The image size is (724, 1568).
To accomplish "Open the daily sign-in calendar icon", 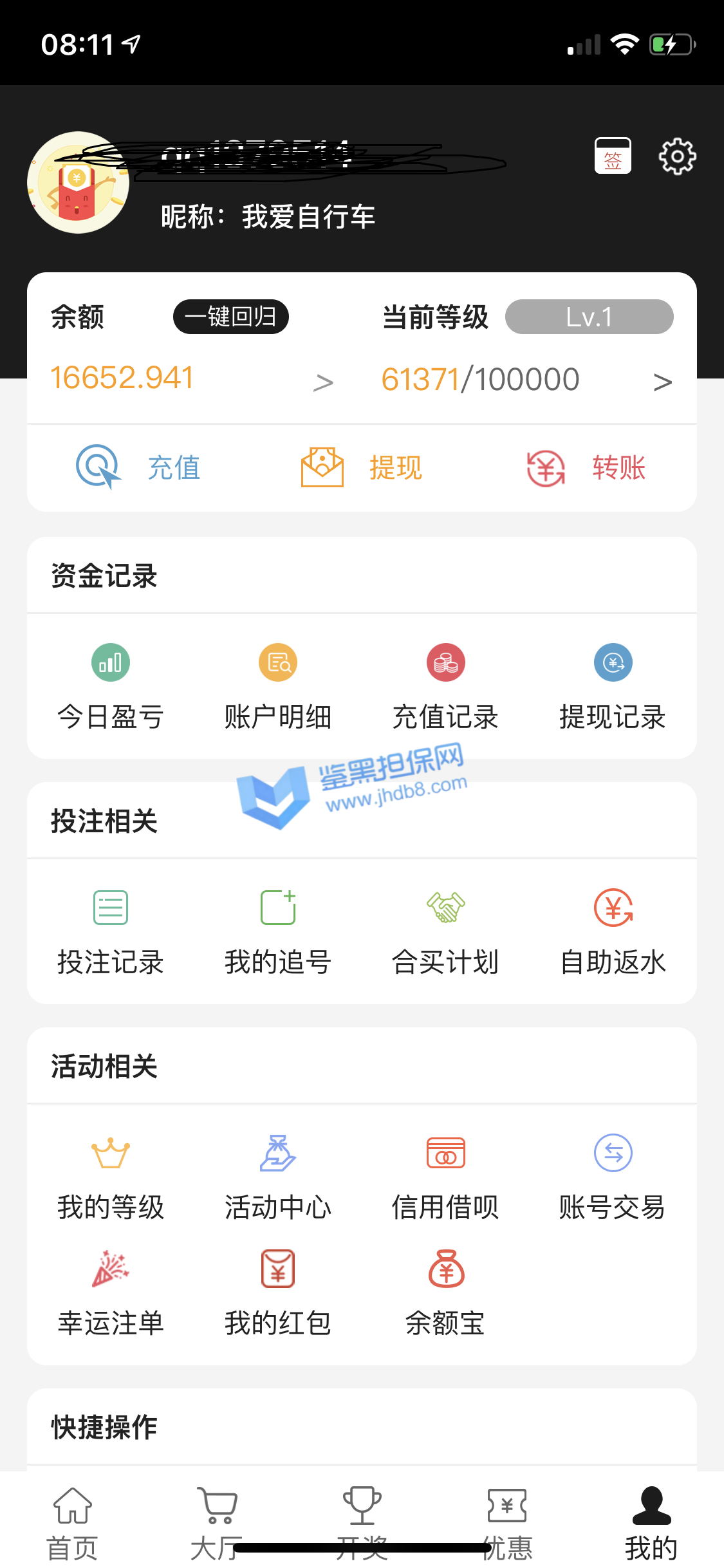I will click(613, 156).
